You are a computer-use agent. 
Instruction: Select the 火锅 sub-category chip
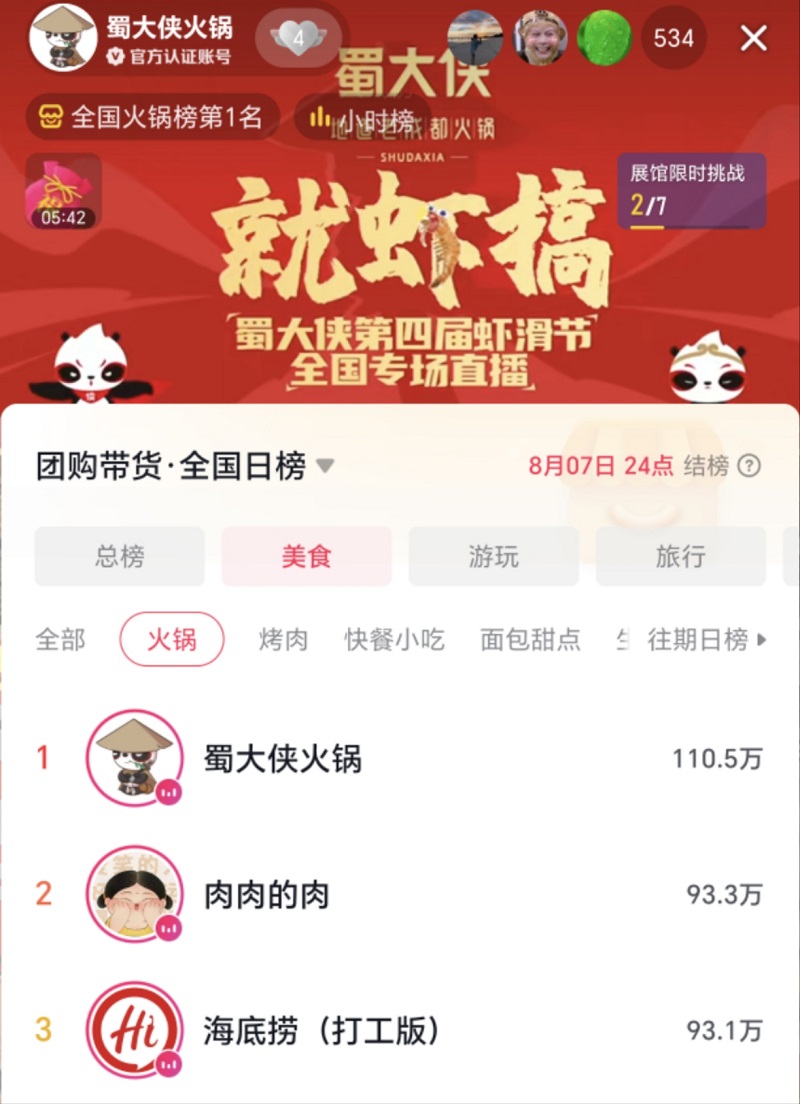[172, 640]
